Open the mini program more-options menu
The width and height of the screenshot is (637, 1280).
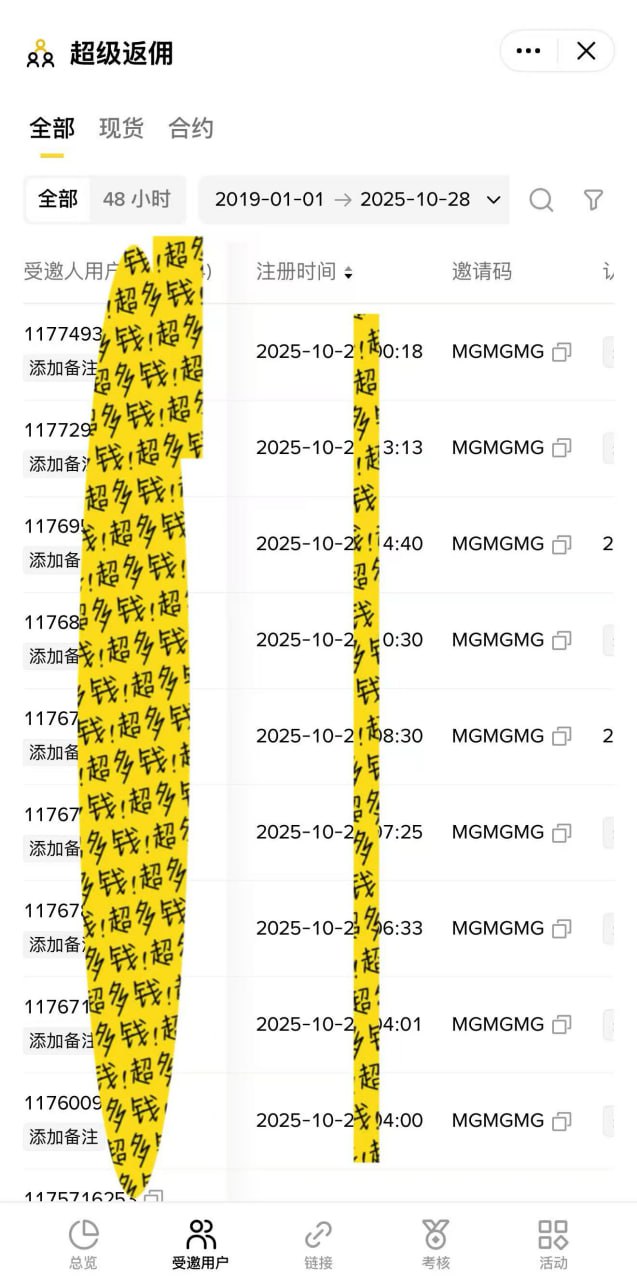tap(528, 51)
